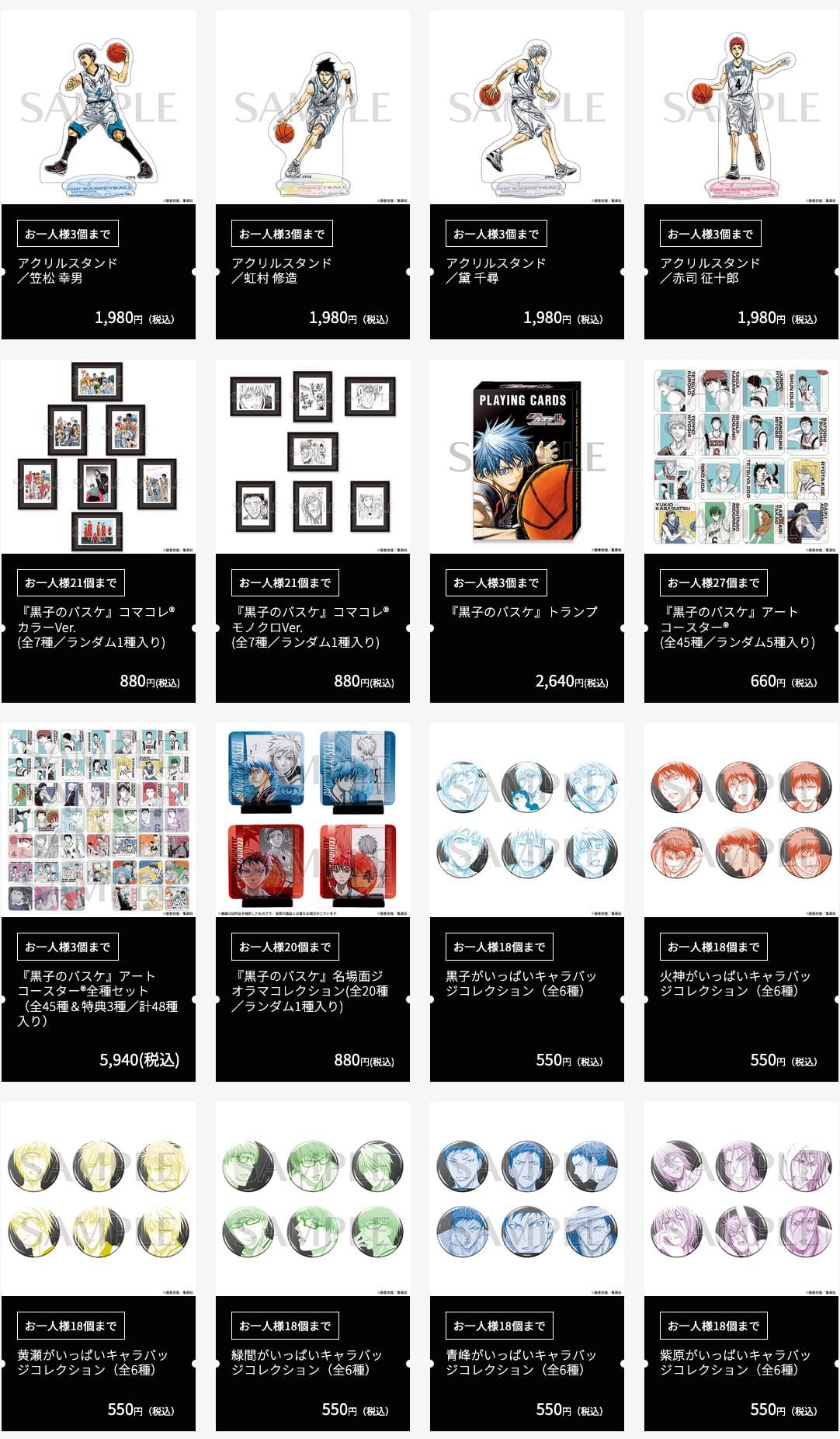Open the アクリルスタンド/赤司 征十郎 product
The image size is (840, 1439).
(741, 175)
